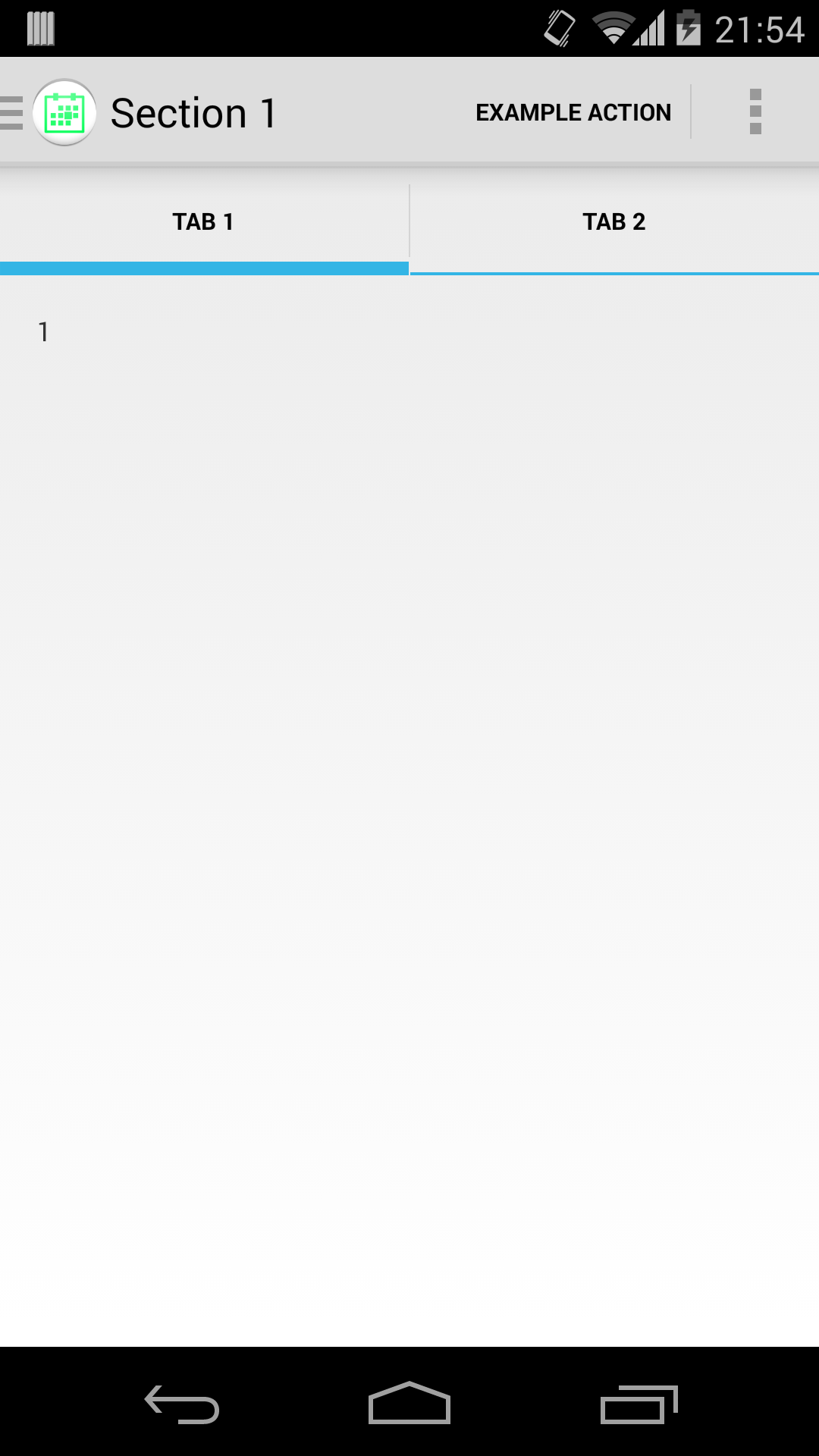Open the overflow menu

(x=755, y=112)
